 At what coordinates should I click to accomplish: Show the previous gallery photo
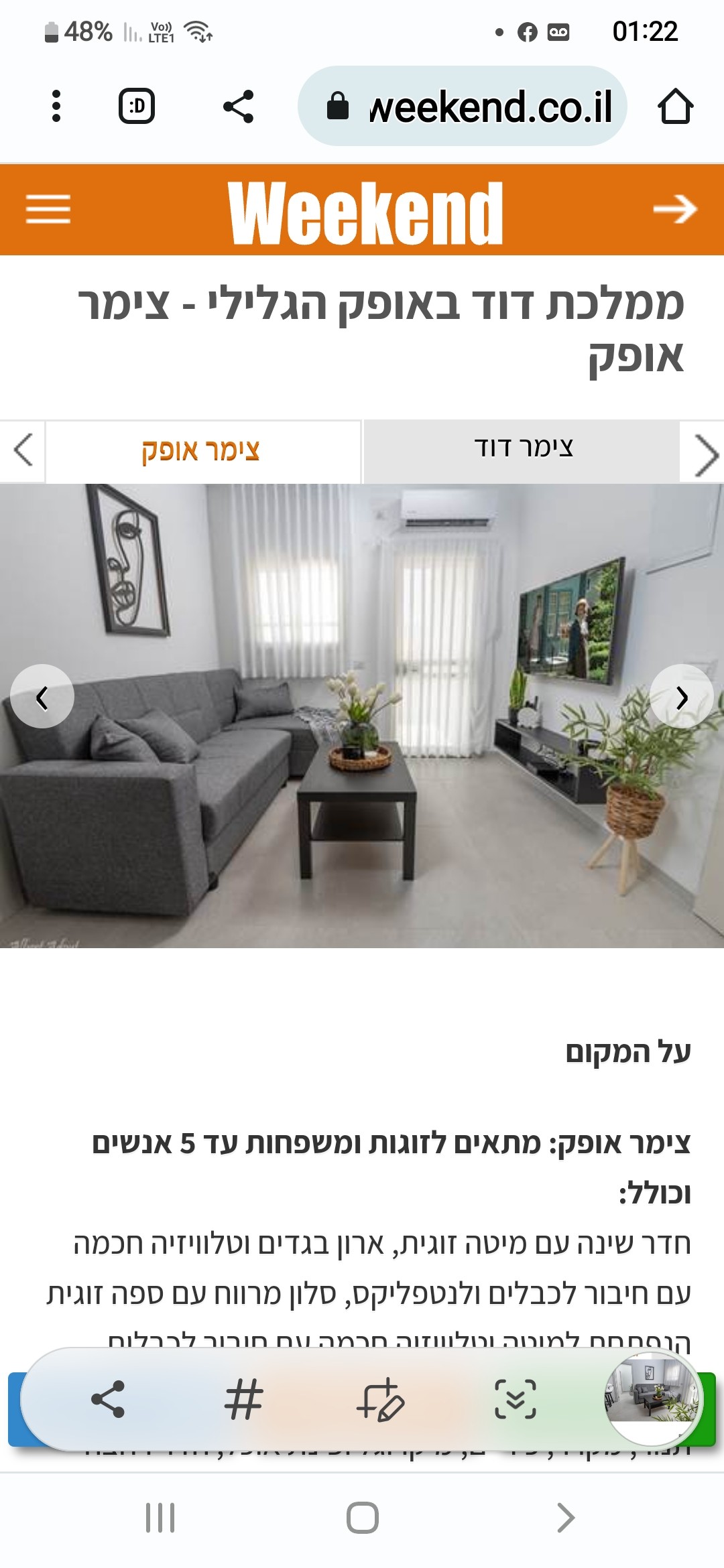coord(42,697)
